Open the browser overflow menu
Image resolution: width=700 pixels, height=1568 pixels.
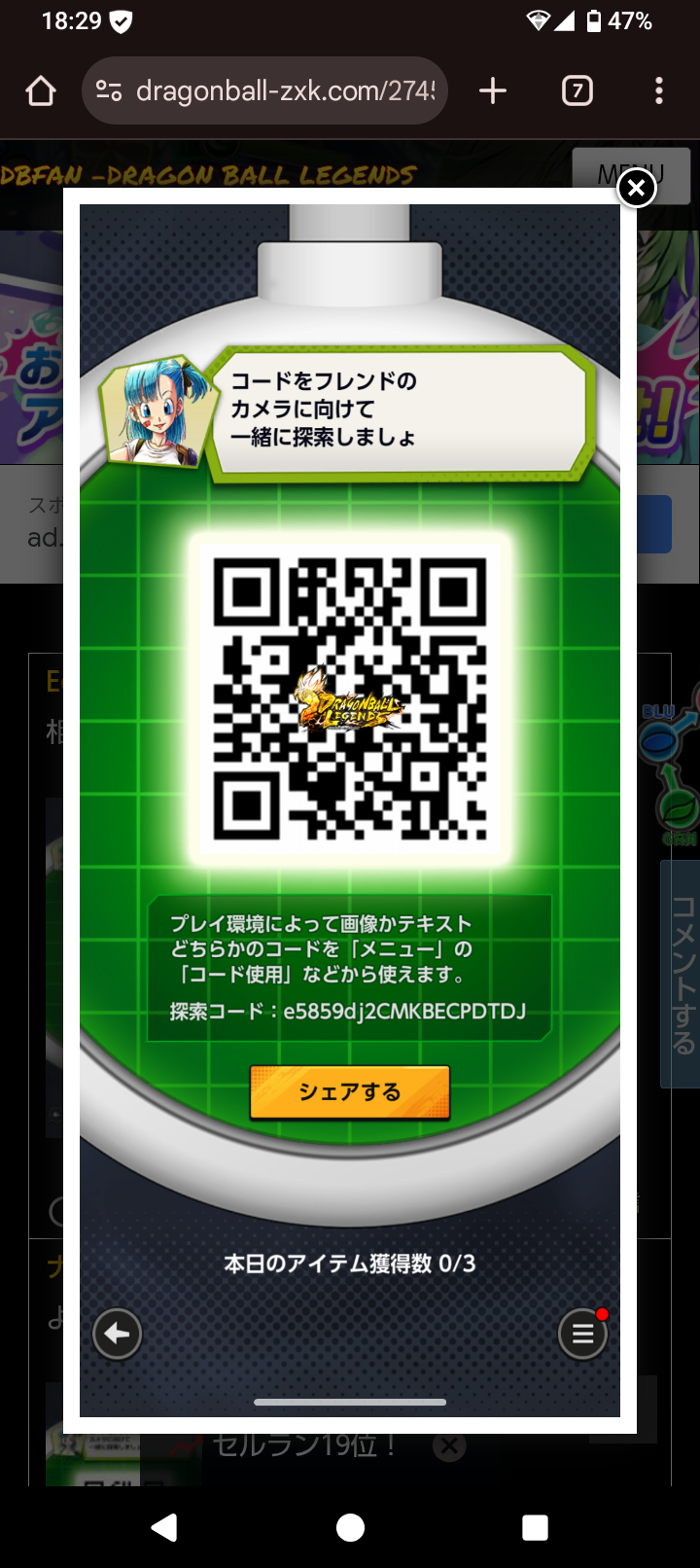(659, 91)
